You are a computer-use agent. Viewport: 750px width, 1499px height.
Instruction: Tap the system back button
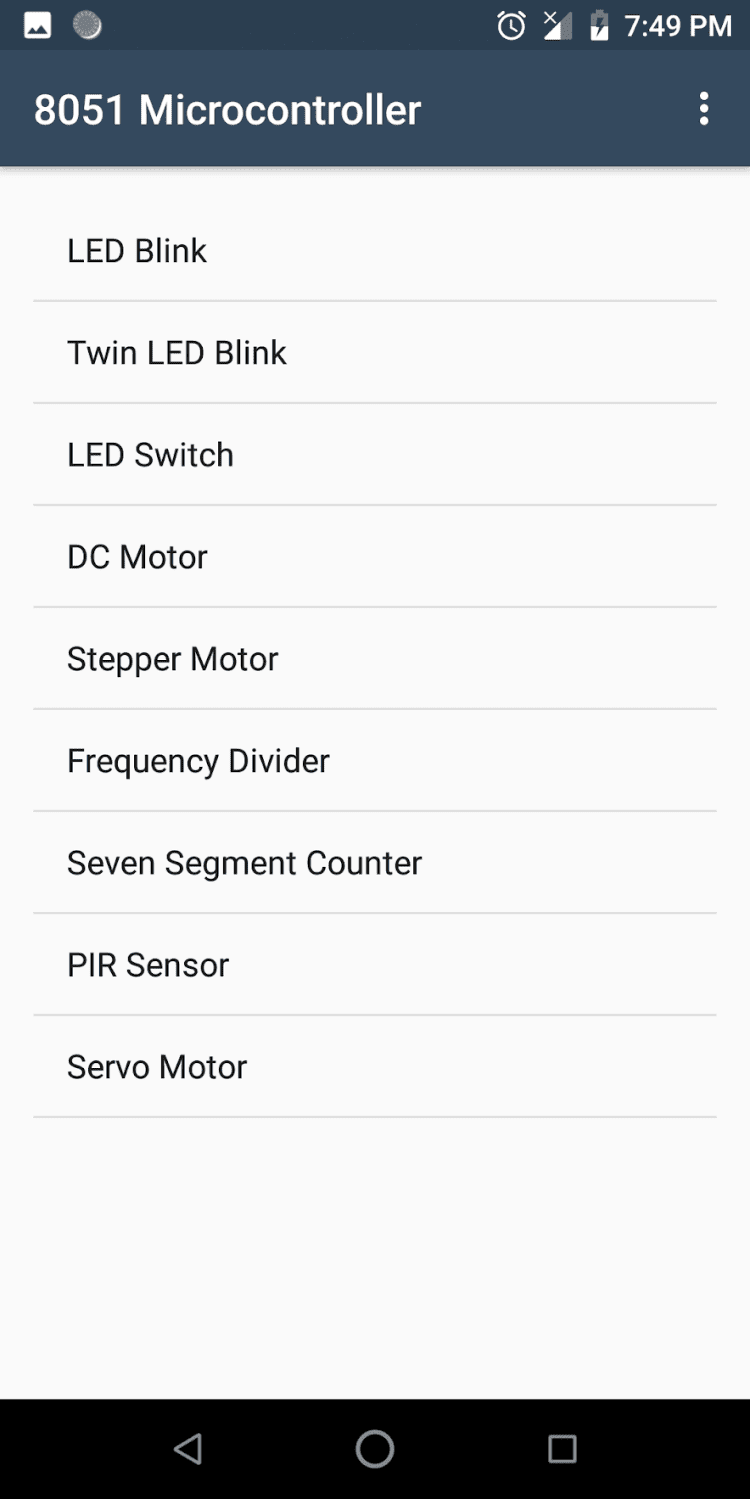click(188, 1448)
